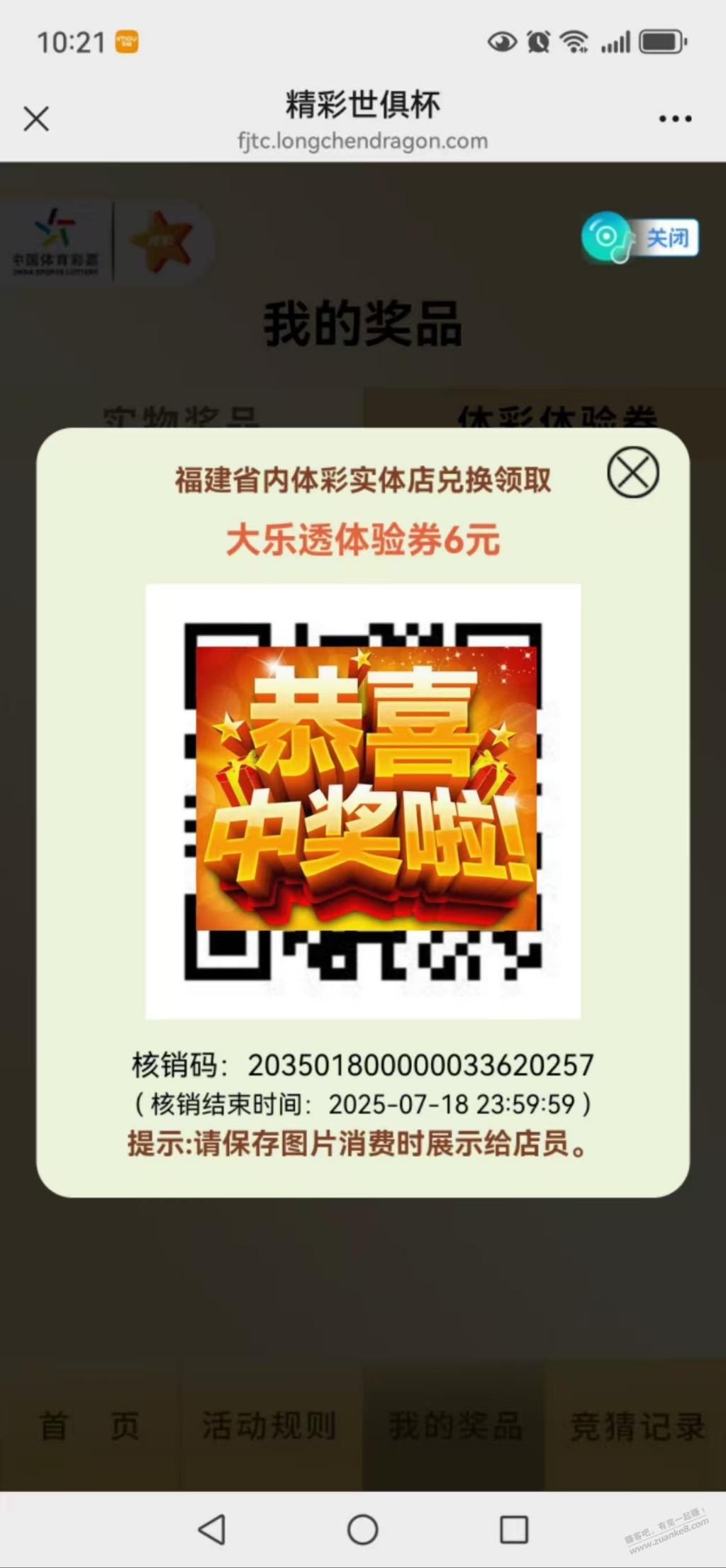Open the 活动规则 tab
The width and height of the screenshot is (726, 1568).
[x=269, y=1425]
